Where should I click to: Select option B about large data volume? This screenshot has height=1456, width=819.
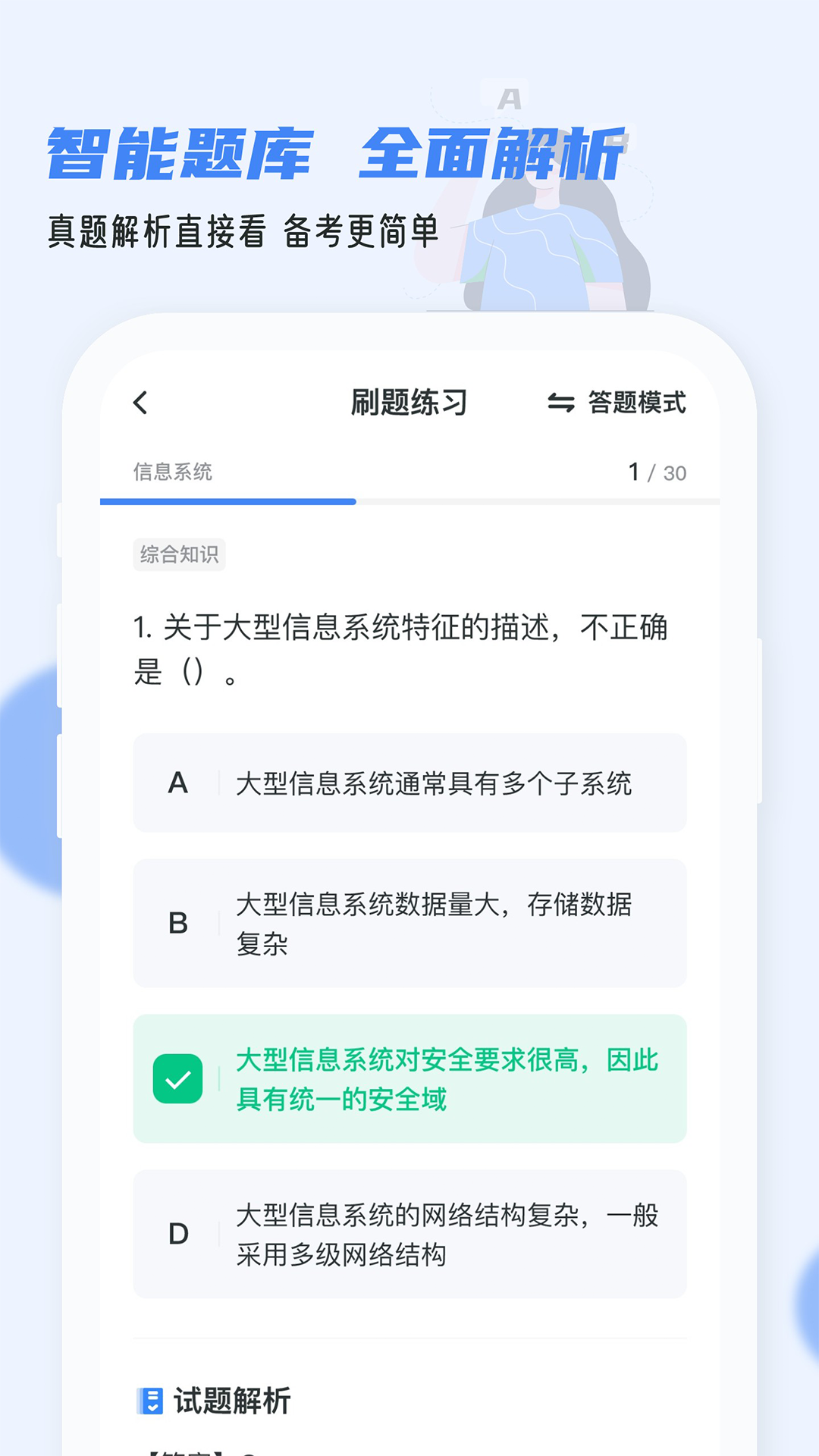coord(425,922)
